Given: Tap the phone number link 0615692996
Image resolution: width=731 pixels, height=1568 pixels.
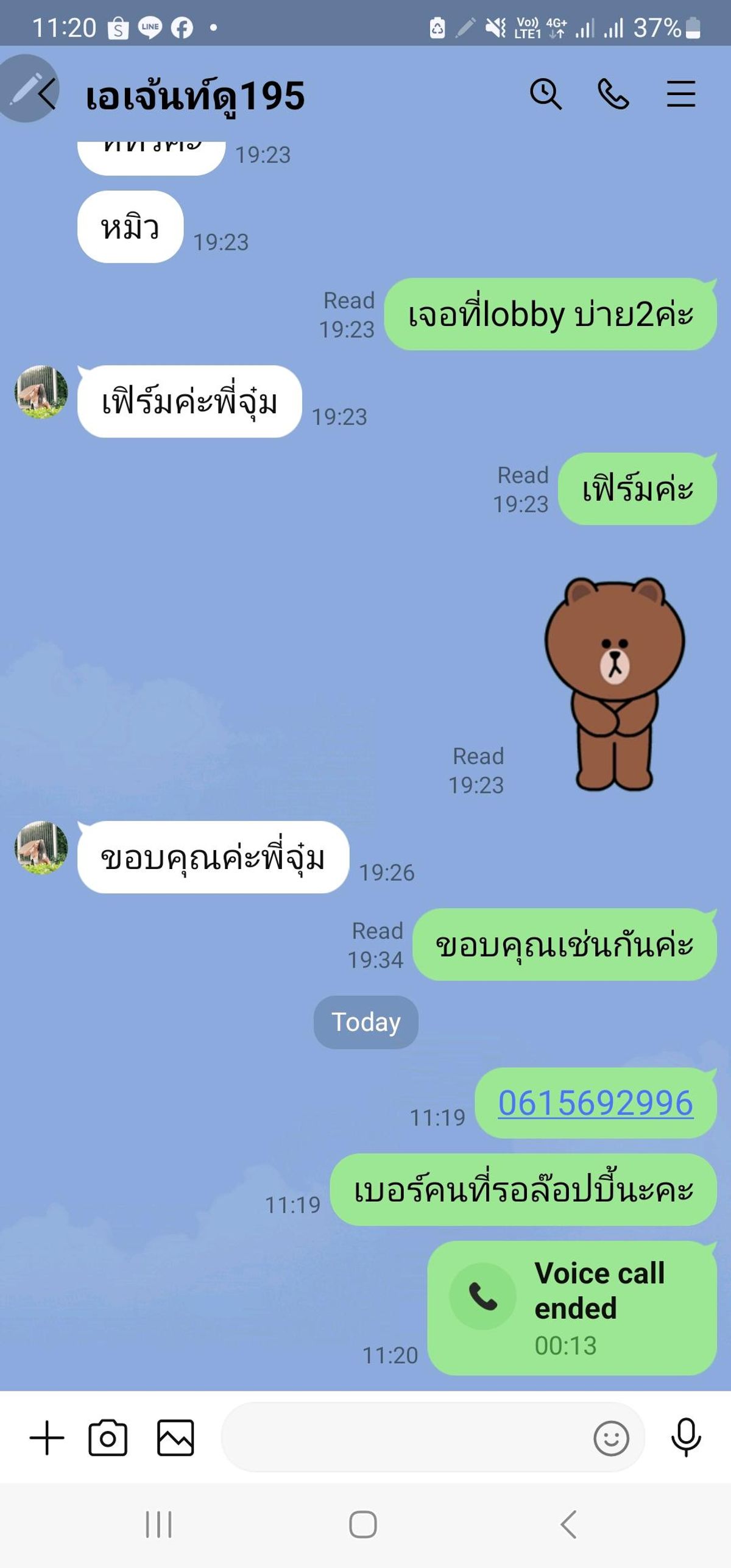Looking at the screenshot, I should 595,1102.
